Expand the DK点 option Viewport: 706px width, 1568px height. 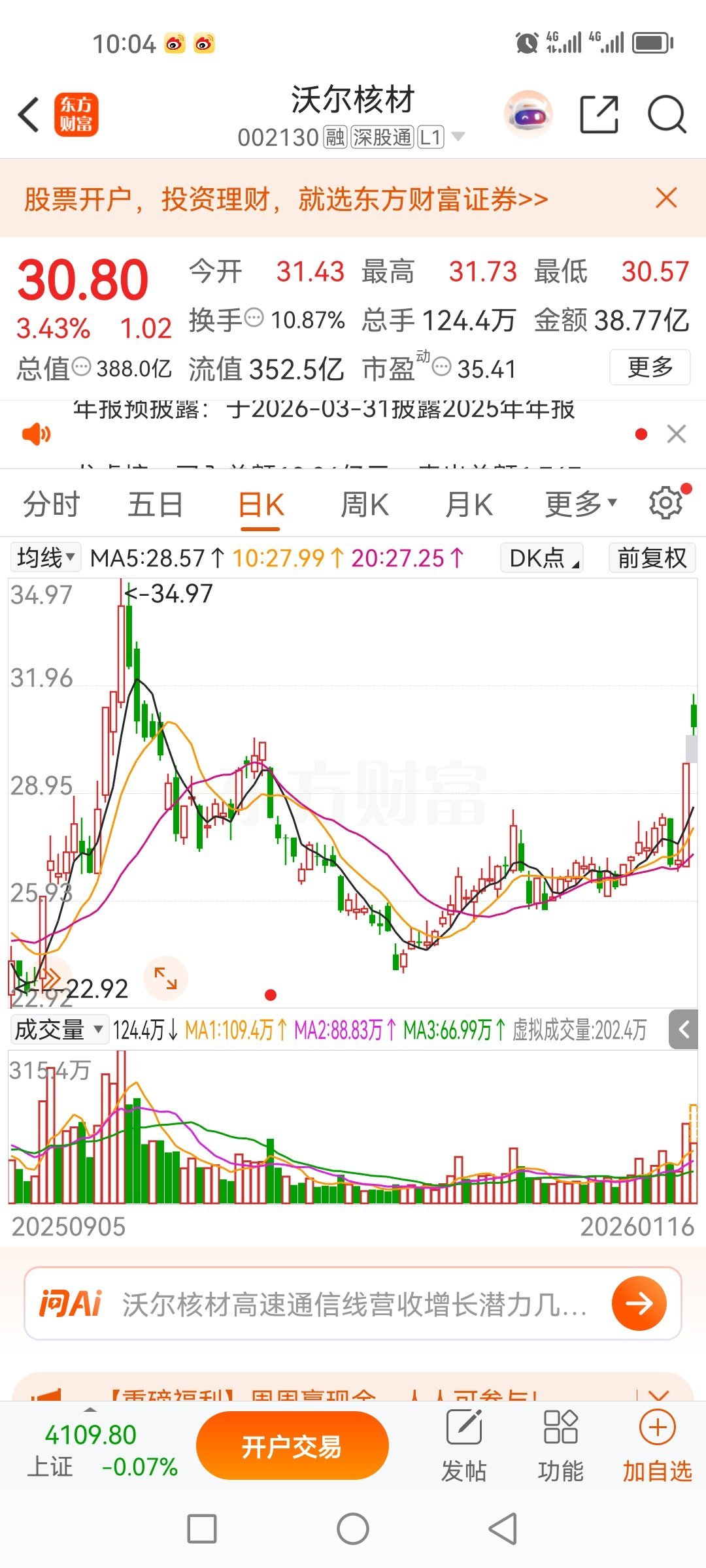point(541,559)
